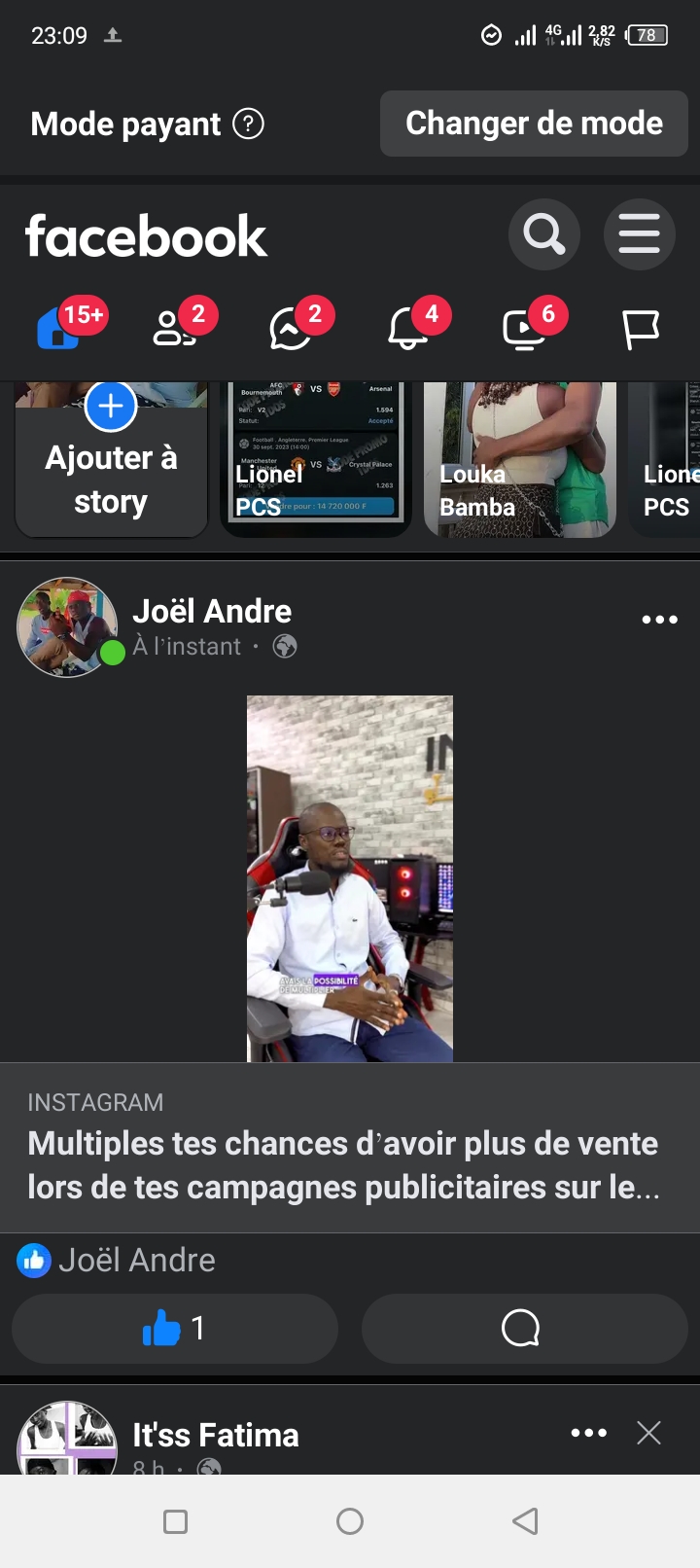Open Facebook search
The image size is (700, 1568).
tap(543, 234)
